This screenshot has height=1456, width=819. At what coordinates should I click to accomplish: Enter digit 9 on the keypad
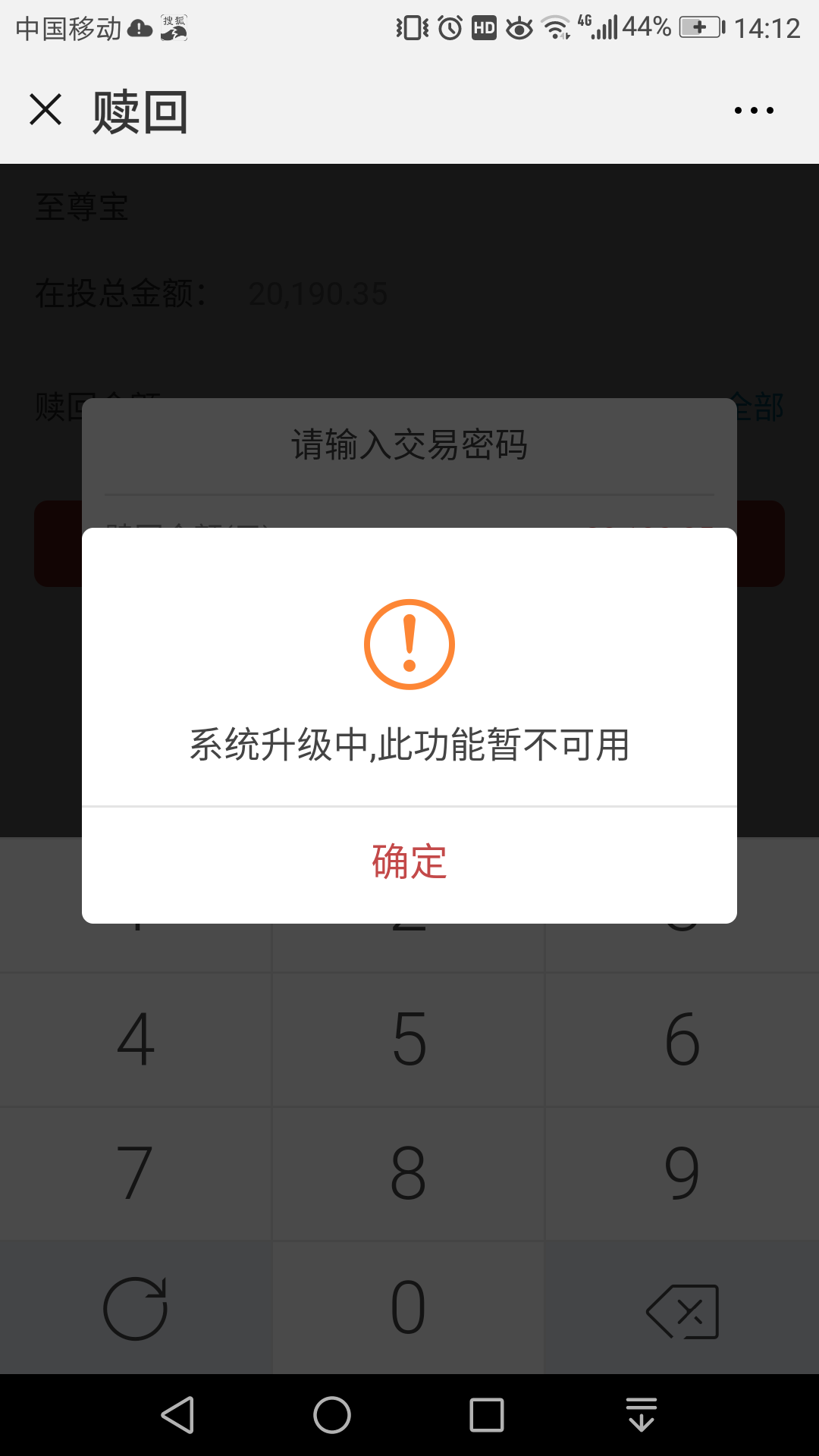tap(682, 1173)
